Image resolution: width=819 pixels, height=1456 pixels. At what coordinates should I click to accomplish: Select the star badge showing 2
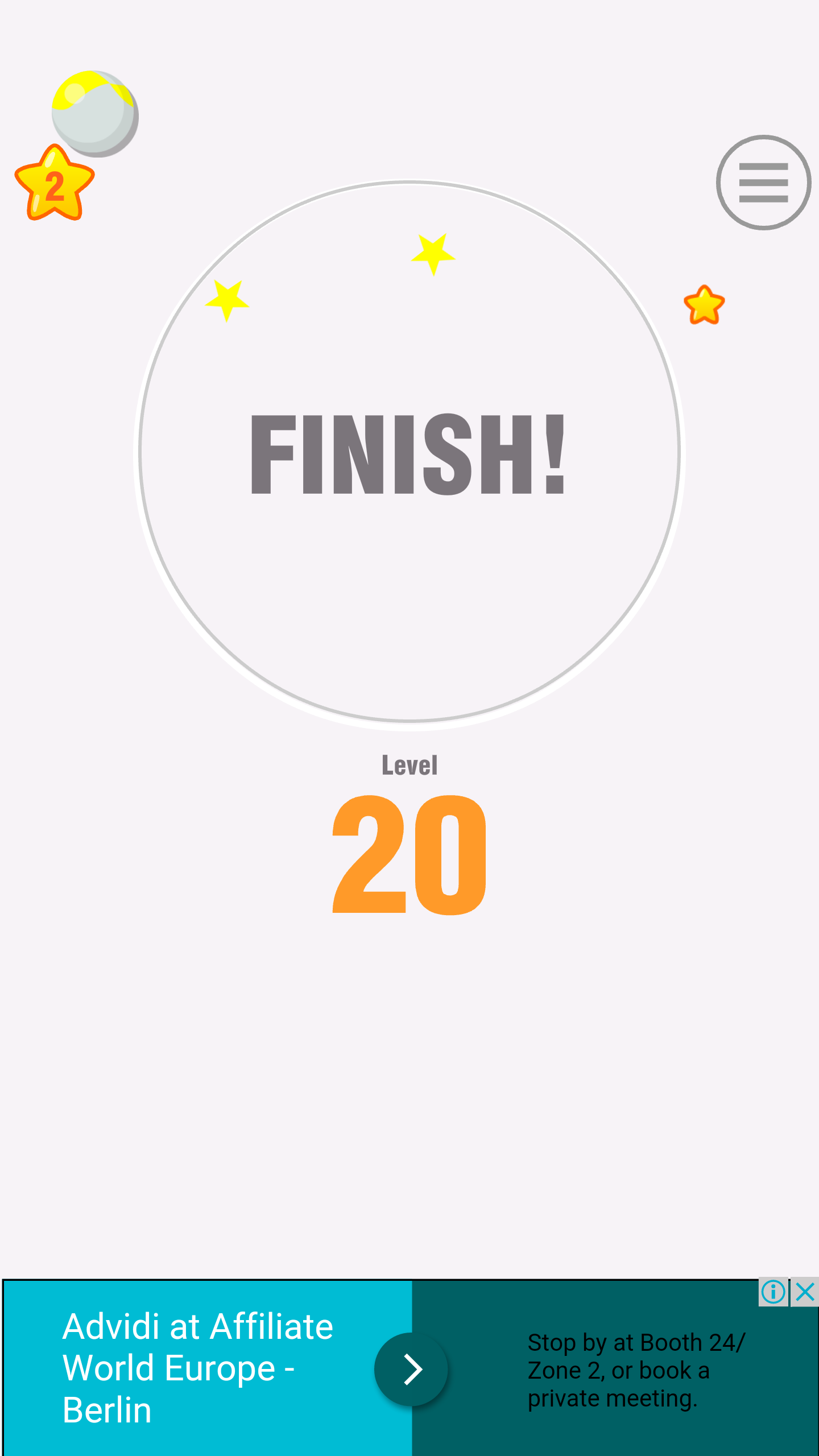coord(55,182)
